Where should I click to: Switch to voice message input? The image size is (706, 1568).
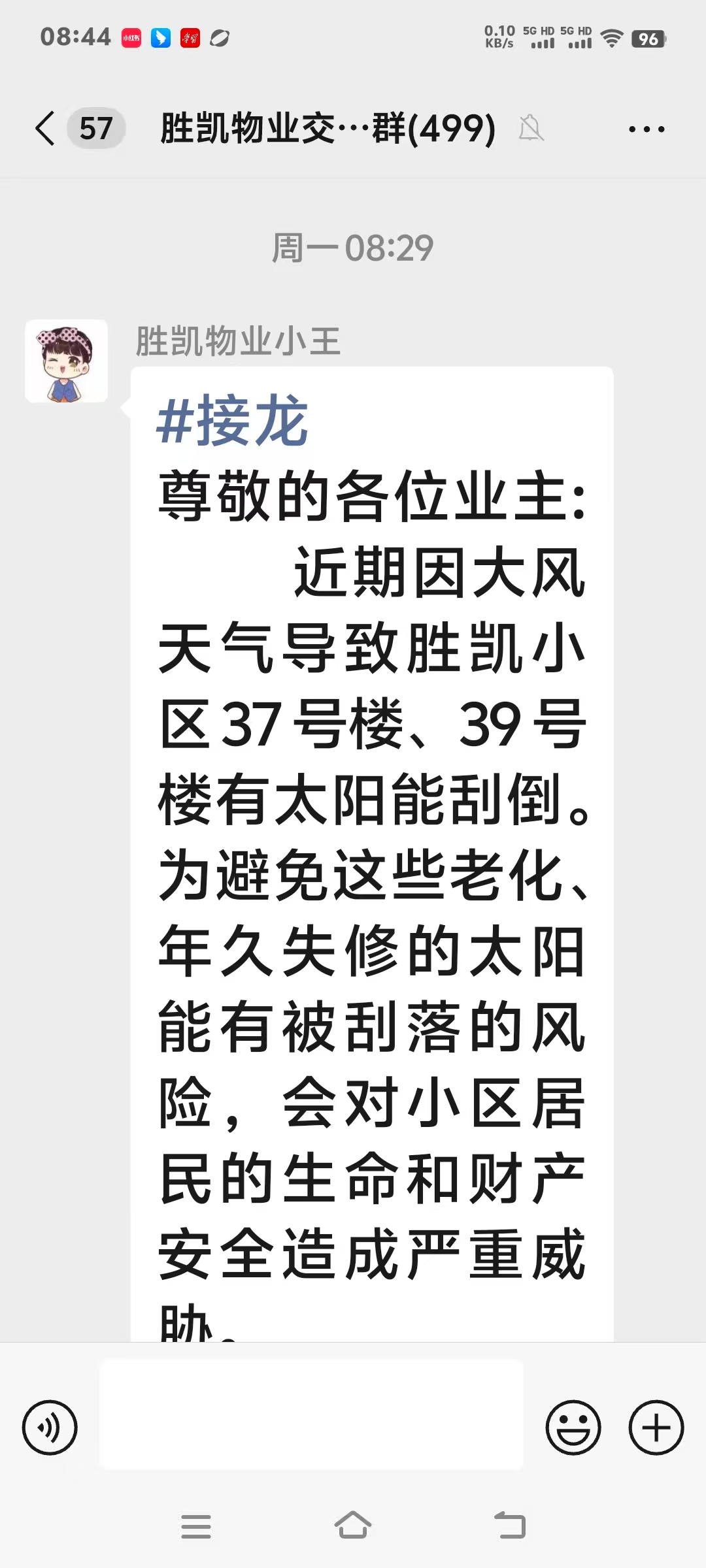pyautogui.click(x=50, y=1428)
